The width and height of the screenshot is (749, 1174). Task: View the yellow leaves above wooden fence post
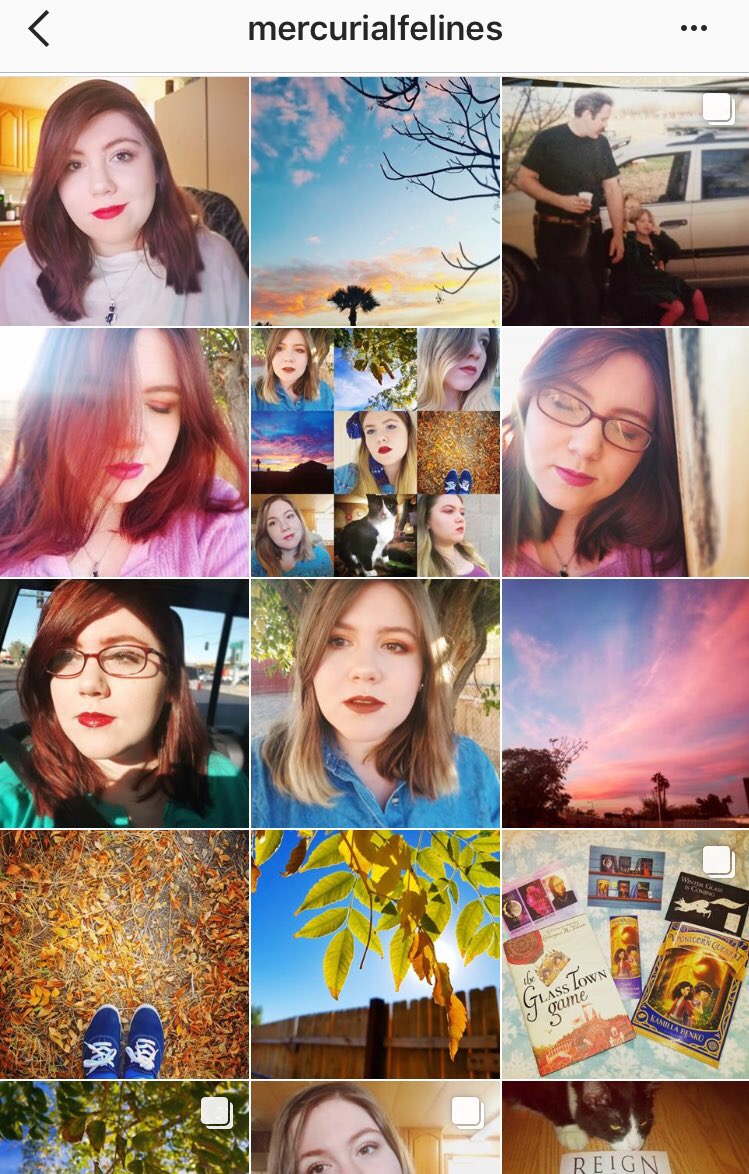tap(375, 954)
